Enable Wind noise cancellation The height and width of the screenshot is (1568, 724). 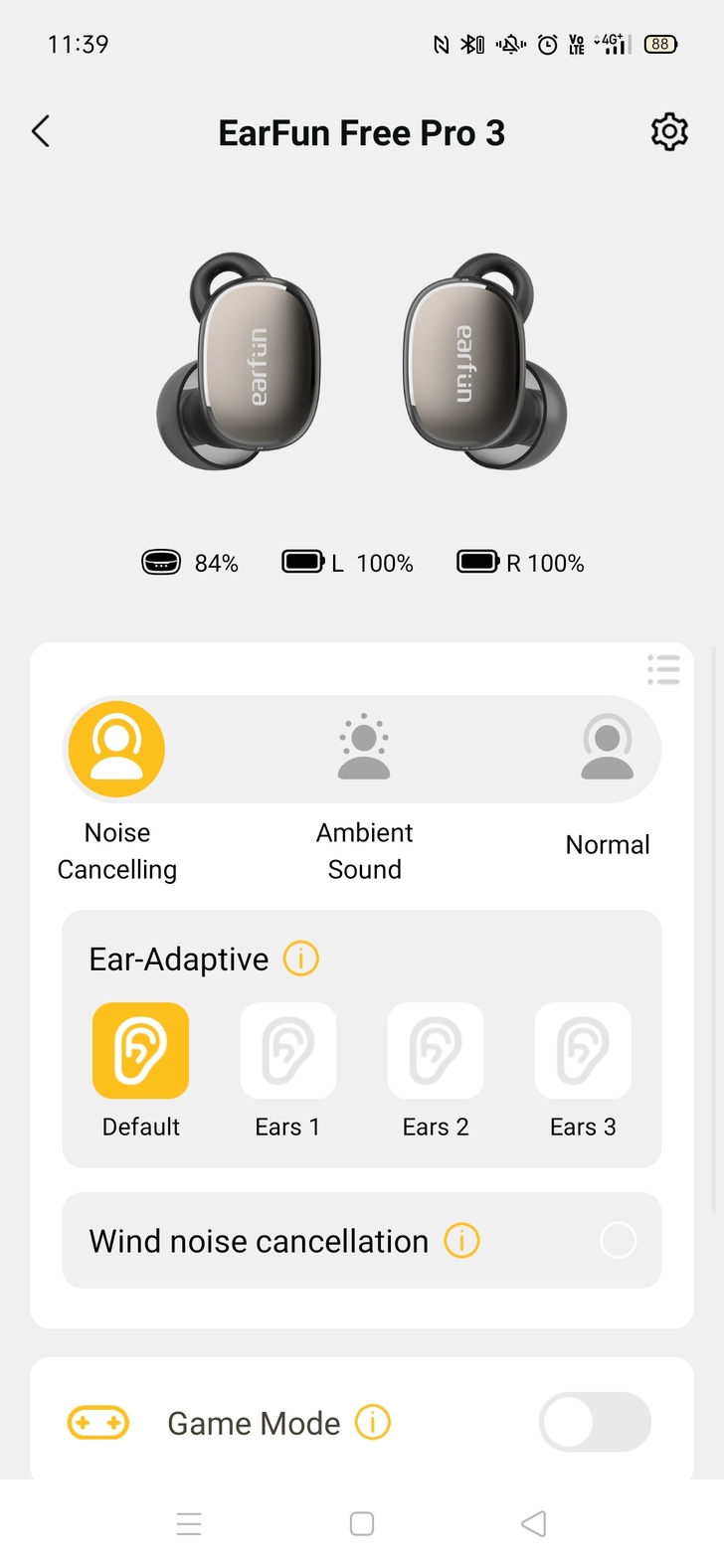point(618,1241)
